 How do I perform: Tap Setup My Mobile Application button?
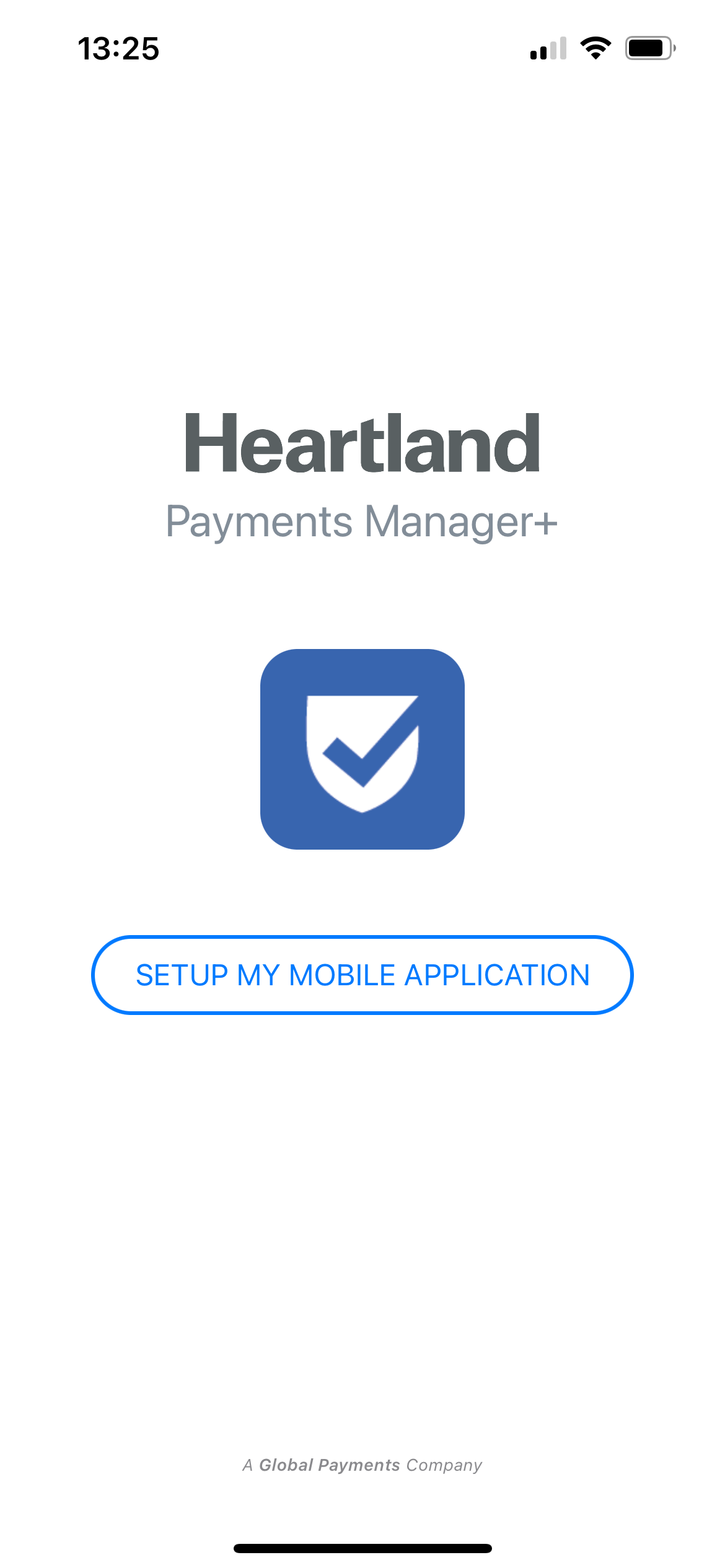pos(362,975)
